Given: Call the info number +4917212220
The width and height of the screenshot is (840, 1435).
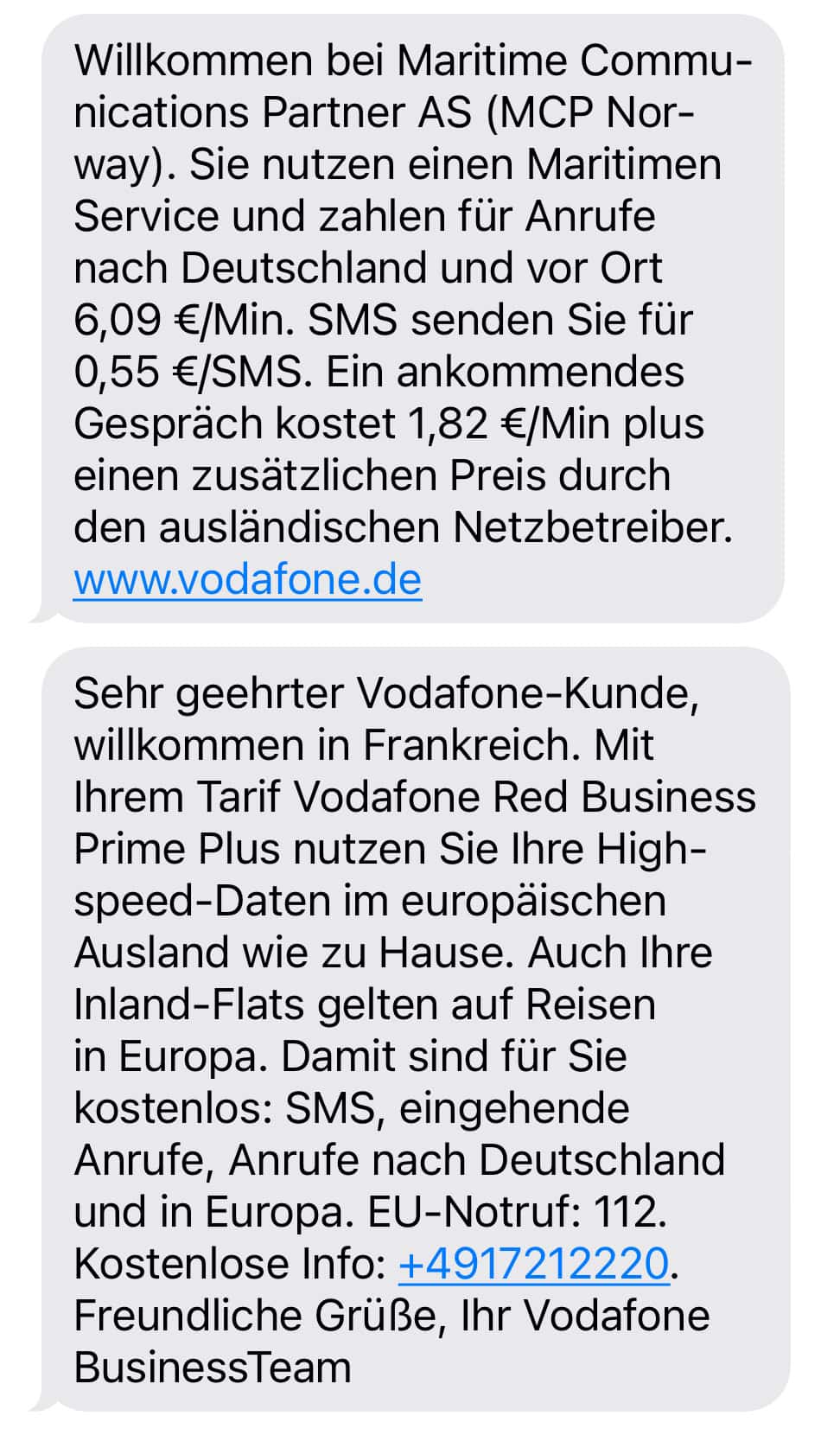Looking at the screenshot, I should tap(533, 1264).
